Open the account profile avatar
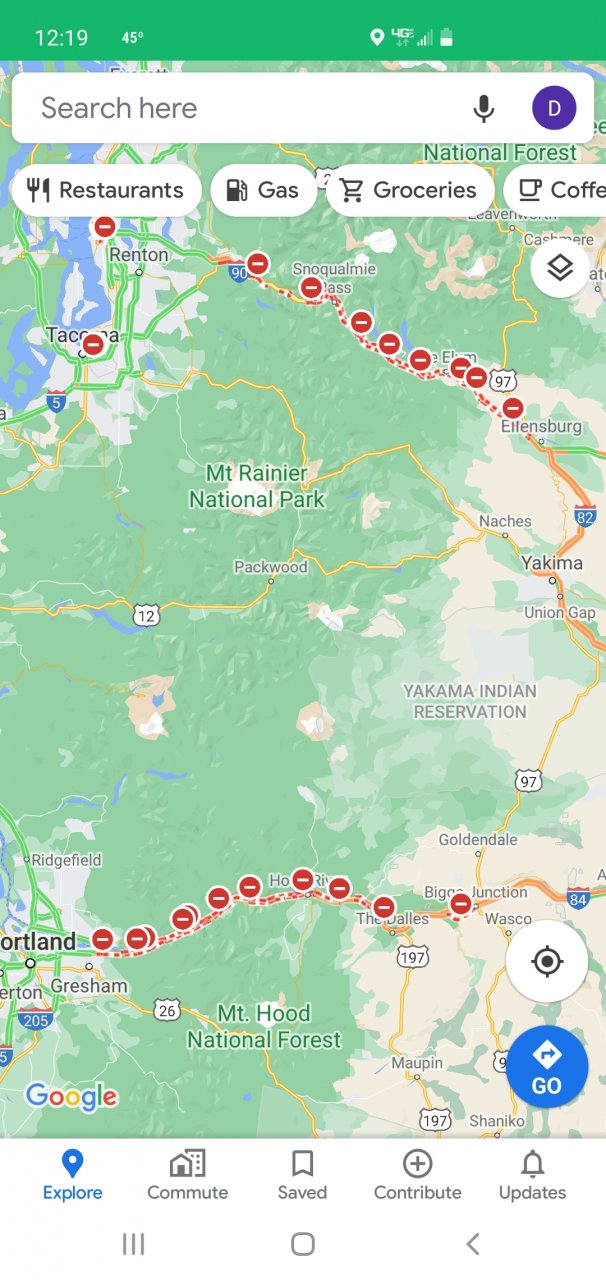 pos(554,108)
